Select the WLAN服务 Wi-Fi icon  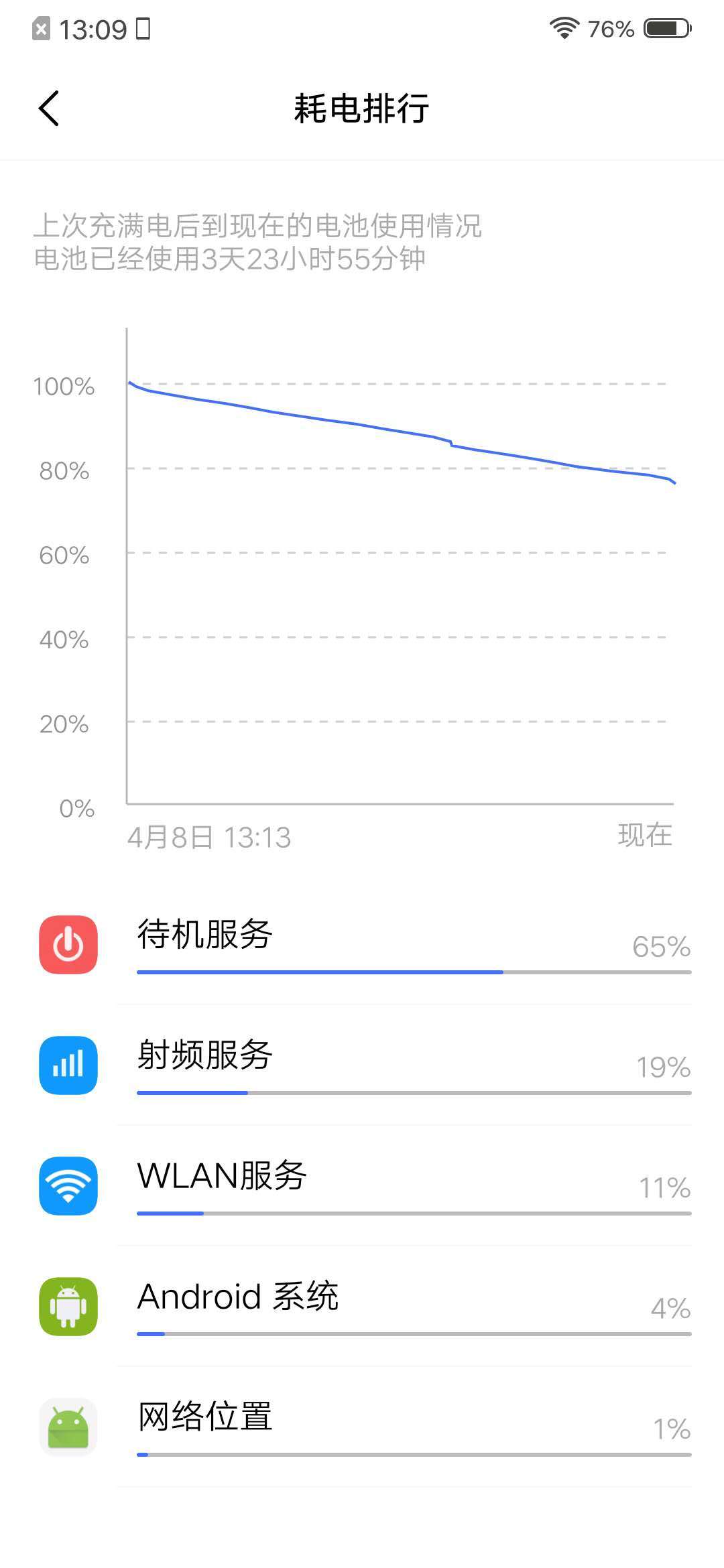68,1185
